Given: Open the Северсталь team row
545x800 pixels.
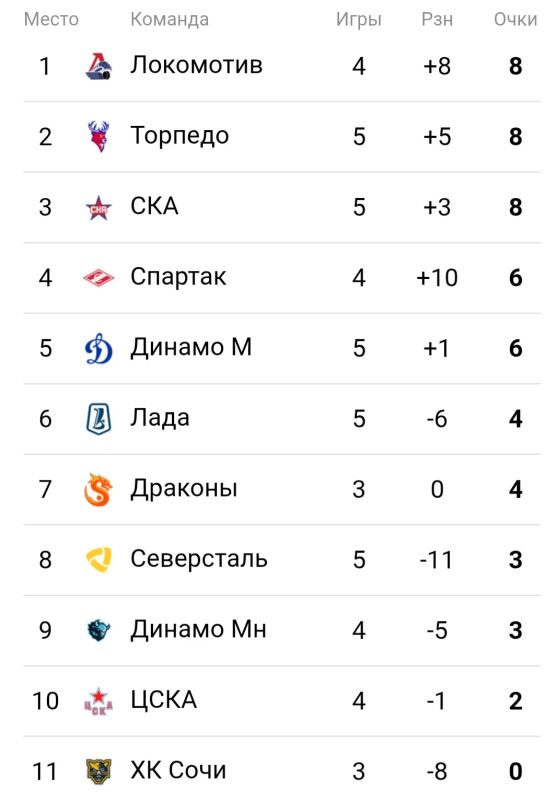Looking at the screenshot, I should pos(282,559).
